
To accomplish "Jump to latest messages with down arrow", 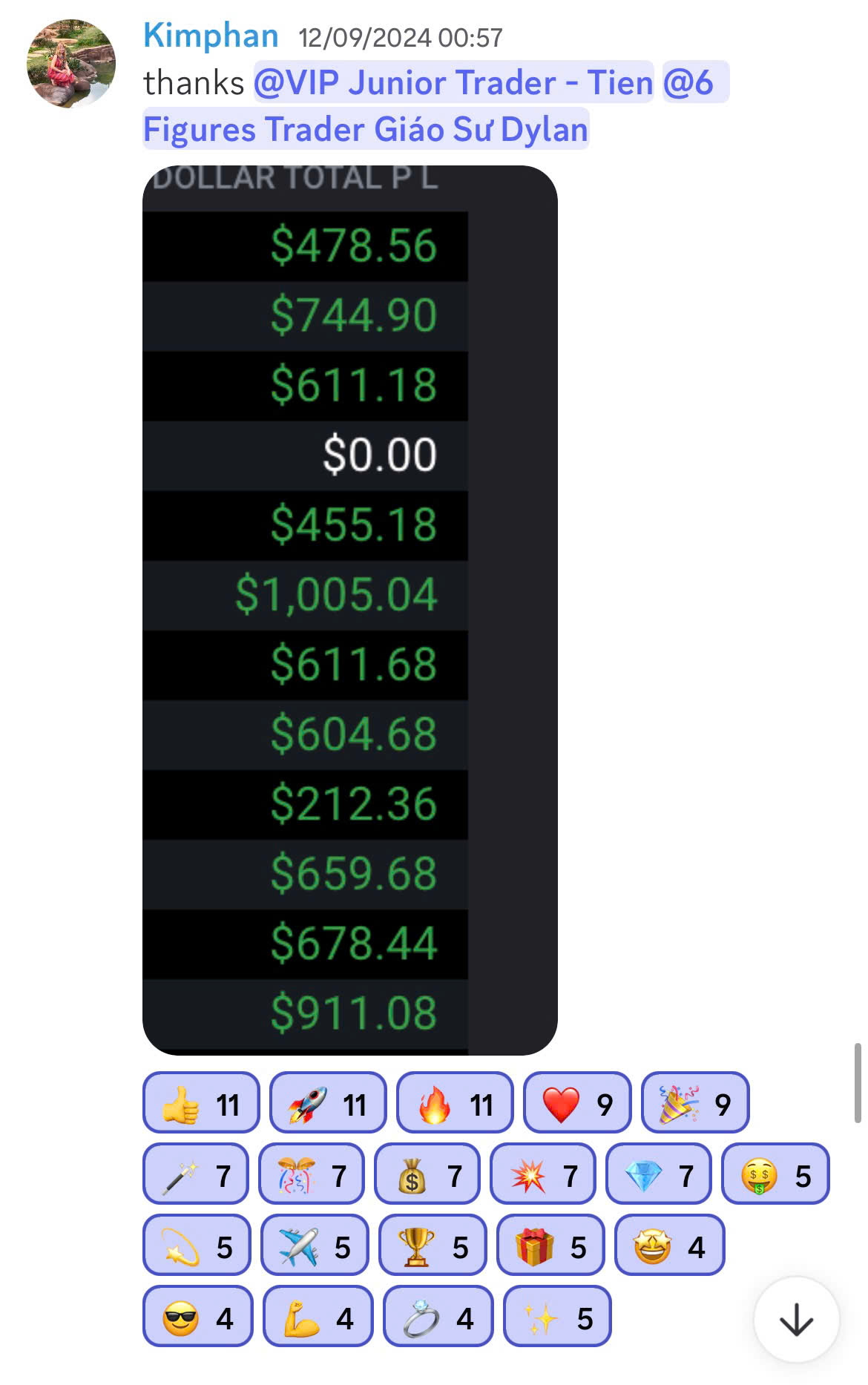I will point(796,1319).
